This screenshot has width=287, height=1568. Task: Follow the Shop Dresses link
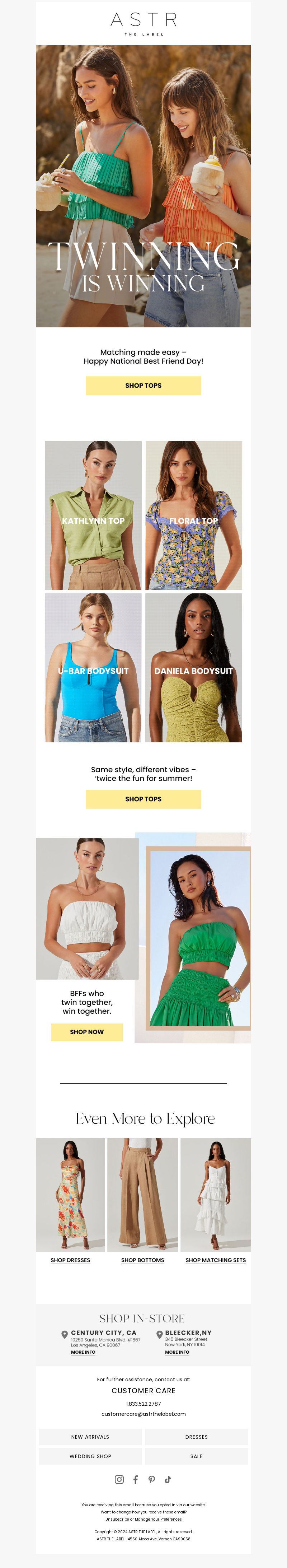click(71, 1260)
